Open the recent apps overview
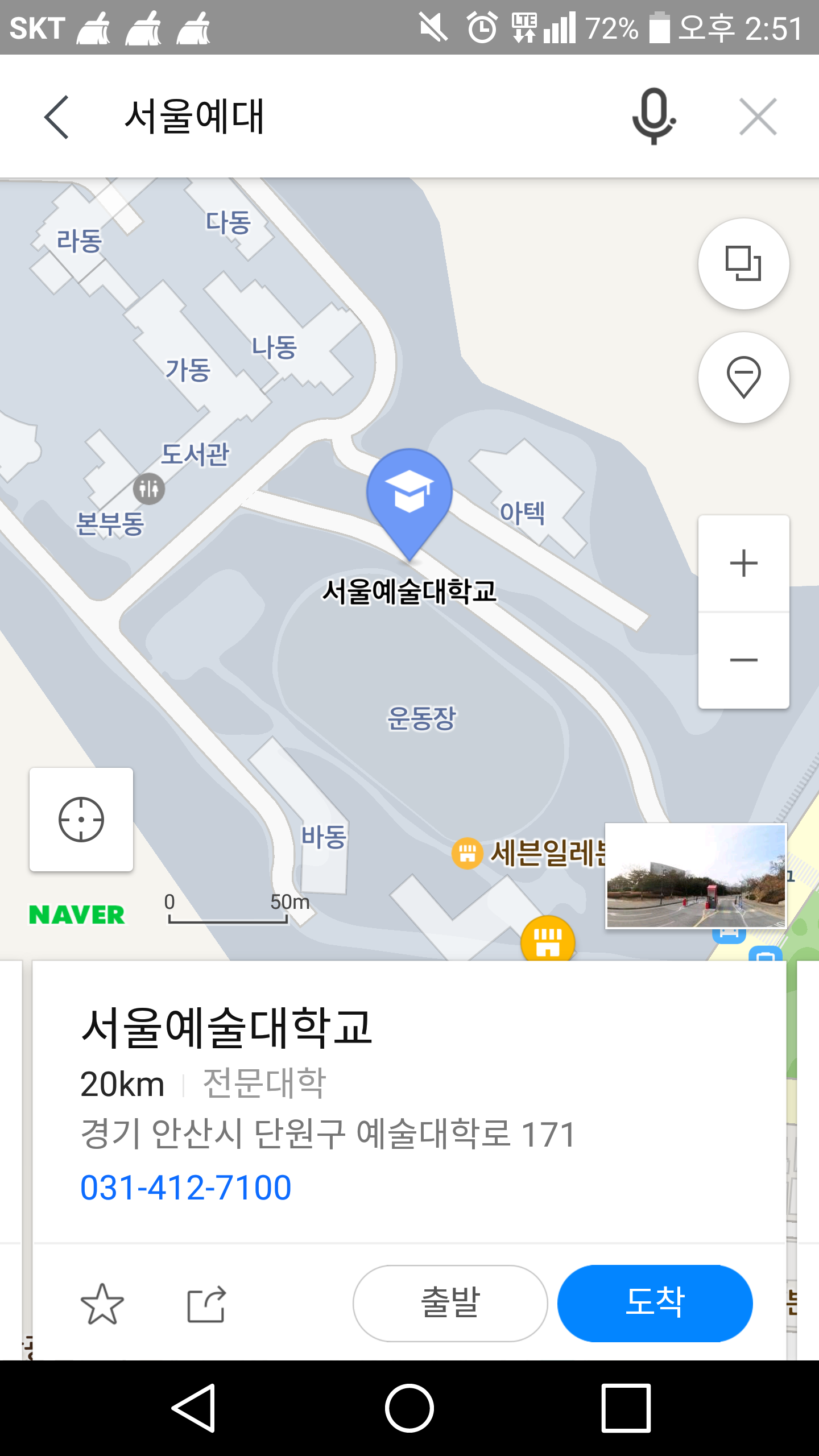 (626, 1408)
